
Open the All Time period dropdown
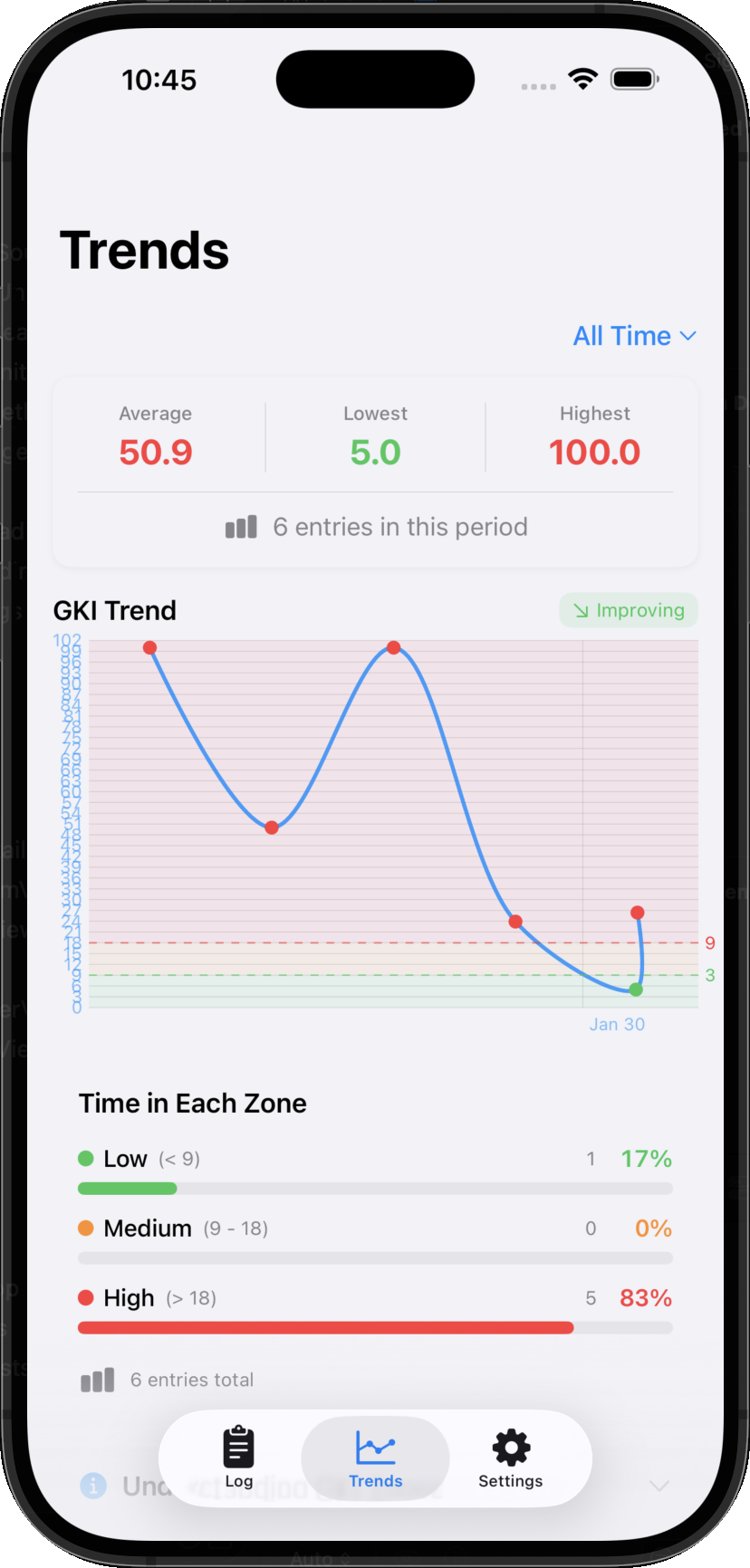pos(634,336)
